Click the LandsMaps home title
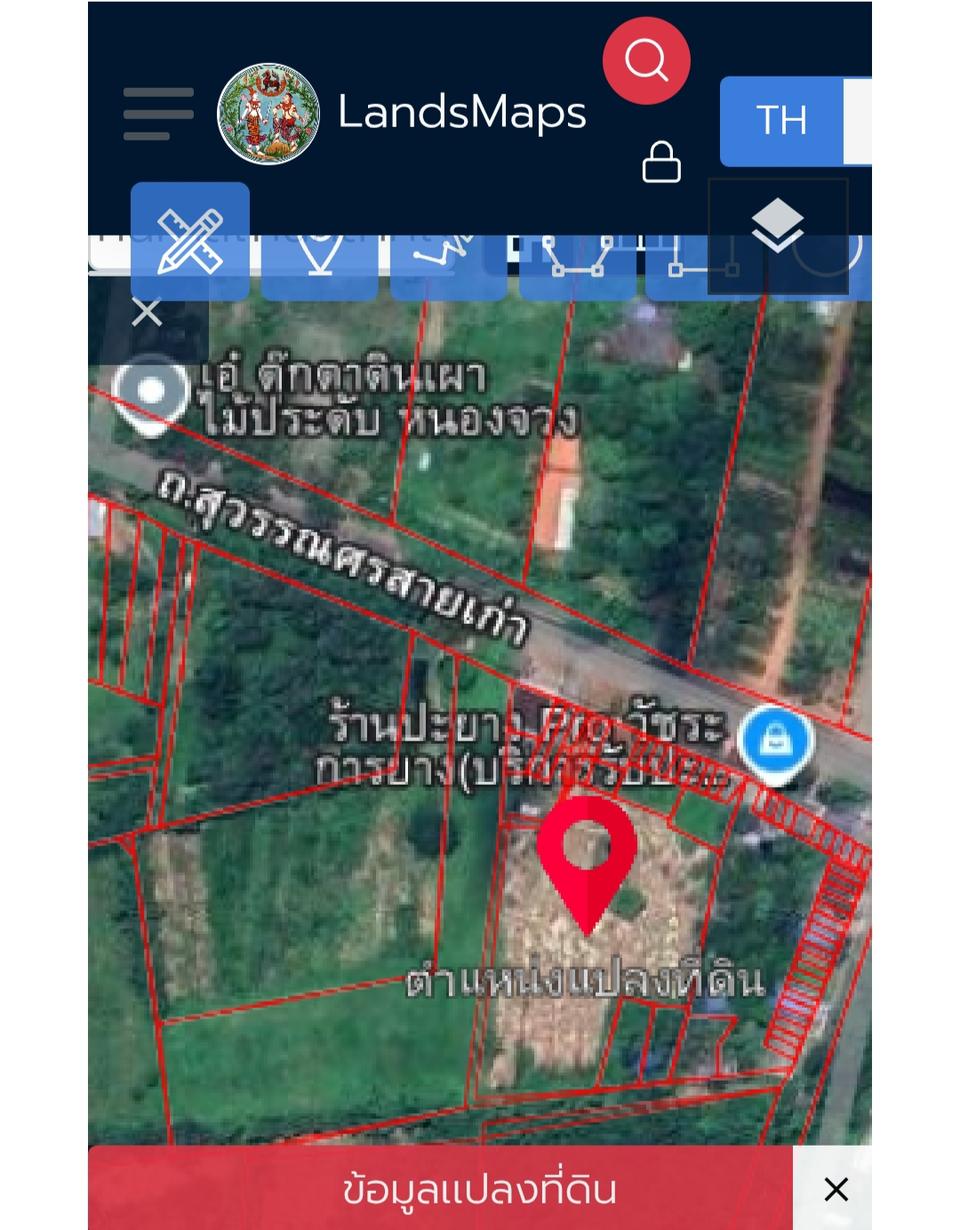 461,112
